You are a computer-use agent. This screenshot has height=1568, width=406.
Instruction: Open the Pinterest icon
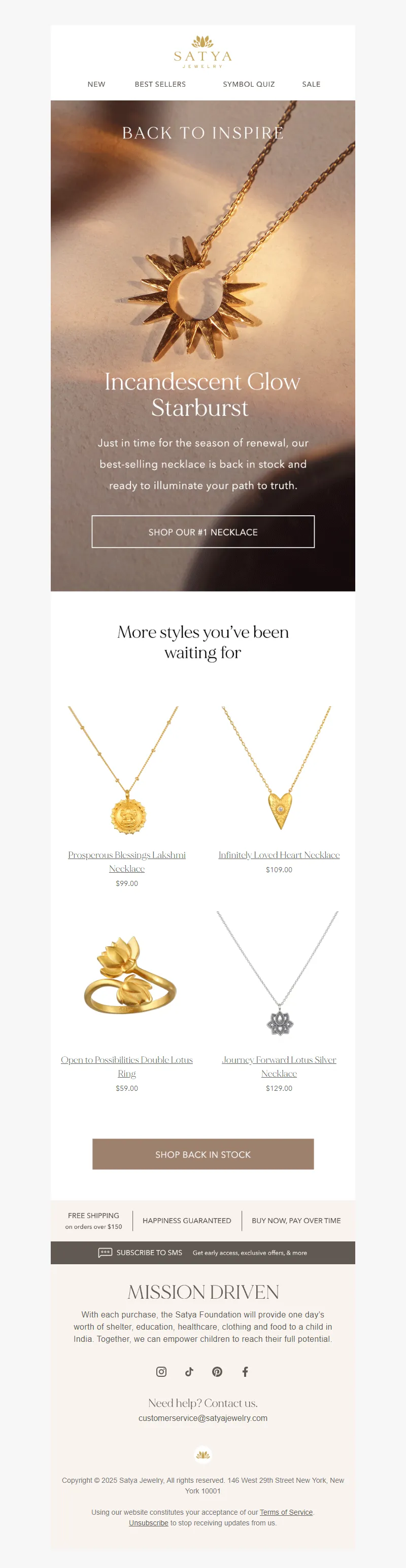(217, 1371)
